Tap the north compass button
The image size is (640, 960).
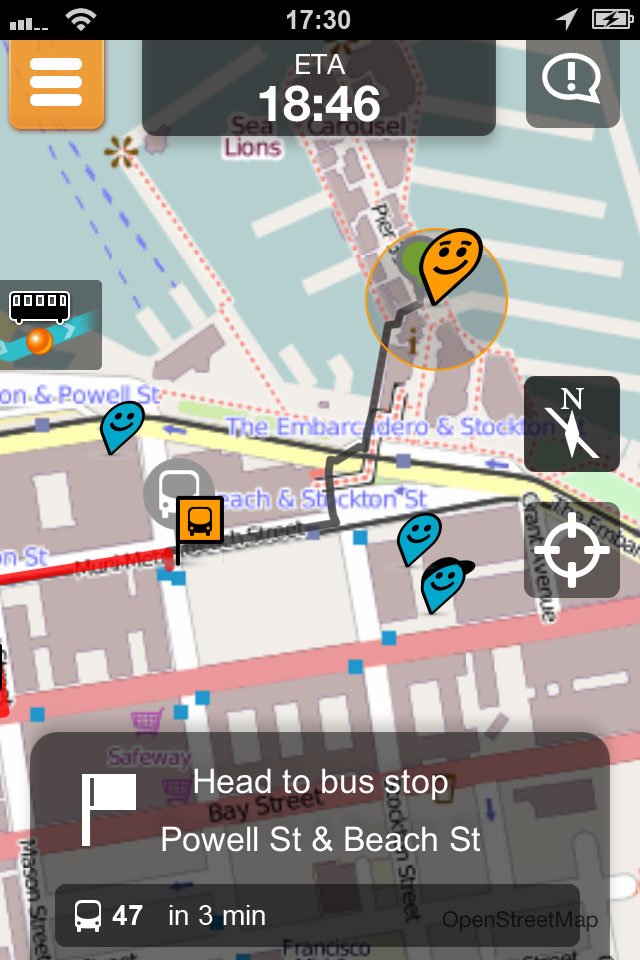tap(572, 424)
